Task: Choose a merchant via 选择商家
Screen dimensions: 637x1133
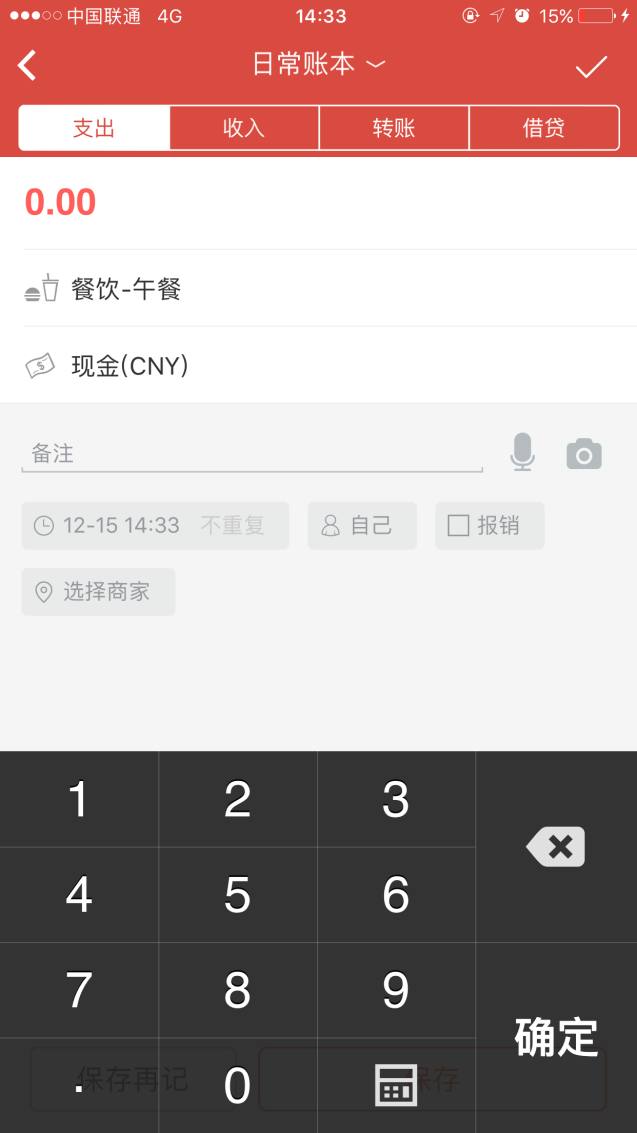Action: pos(98,592)
